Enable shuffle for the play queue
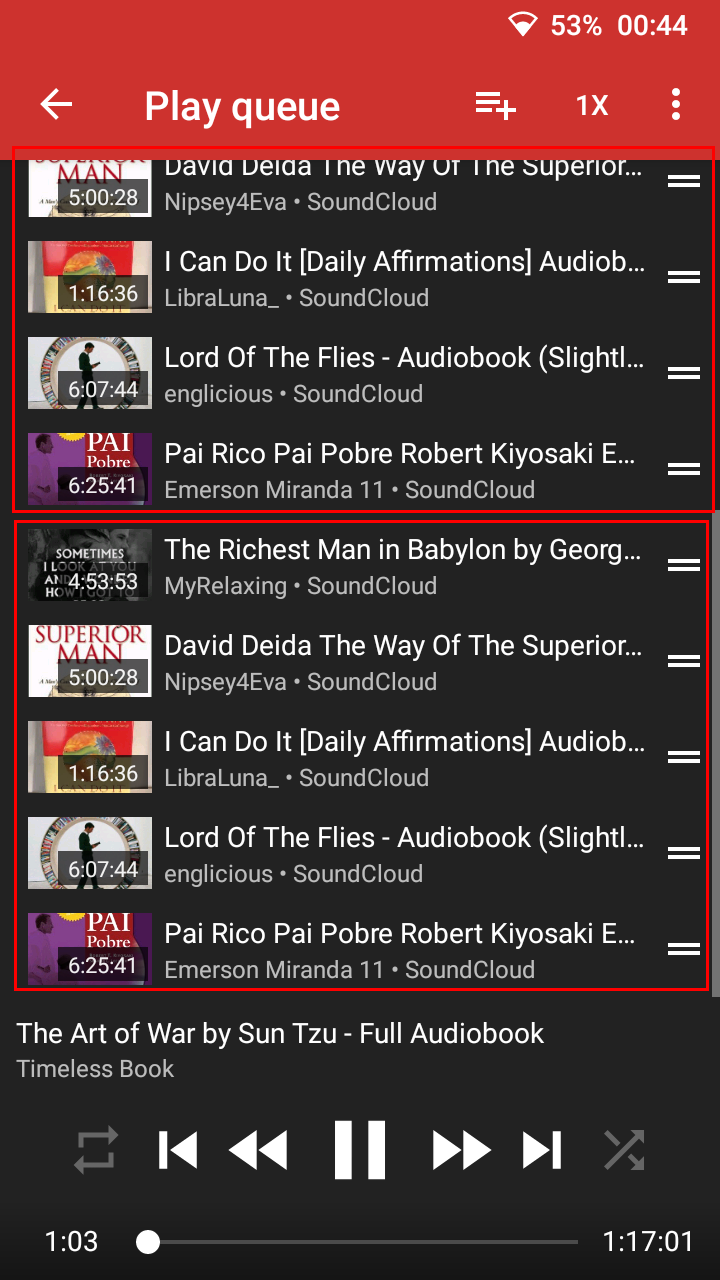720x1280 pixels. click(x=624, y=1149)
